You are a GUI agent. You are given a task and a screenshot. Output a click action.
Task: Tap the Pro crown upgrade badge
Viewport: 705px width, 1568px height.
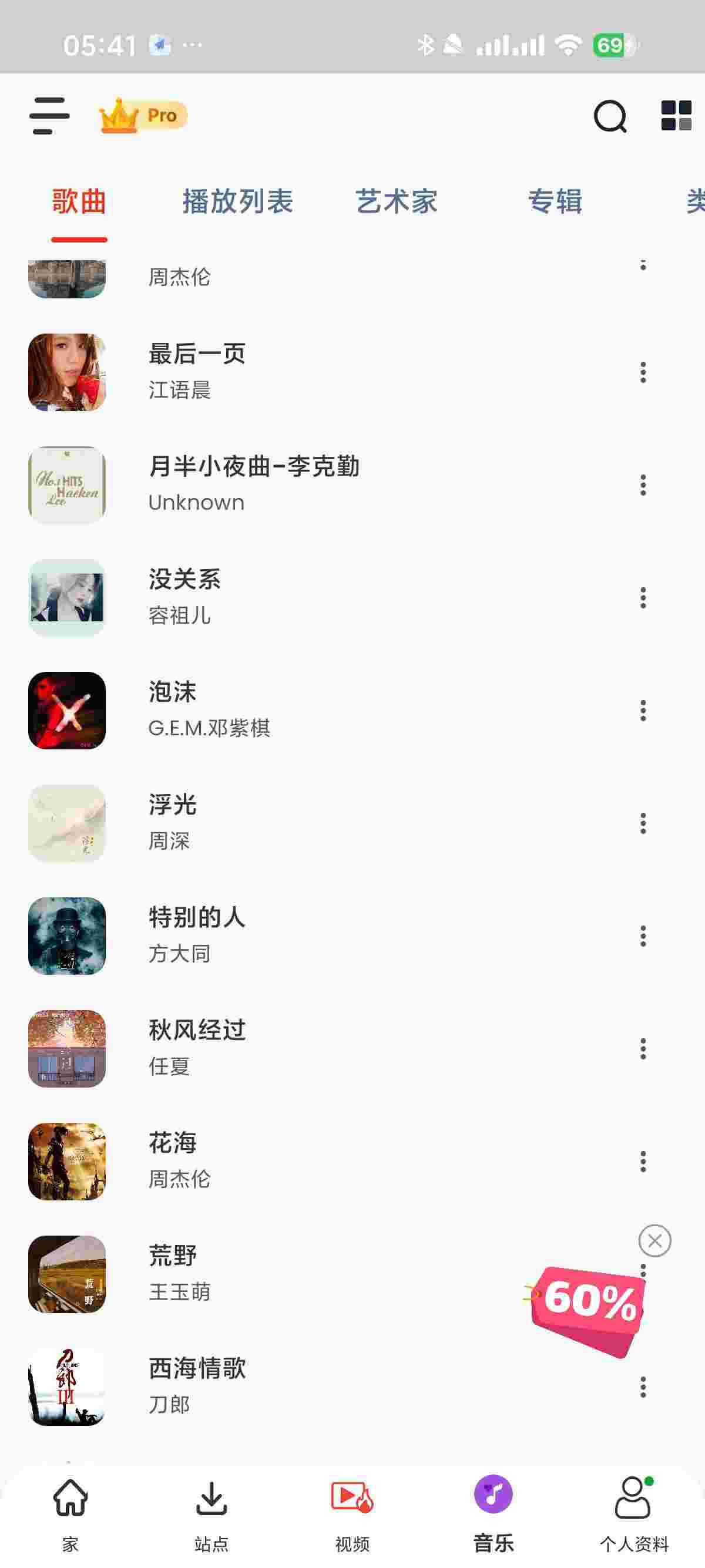pyautogui.click(x=144, y=116)
